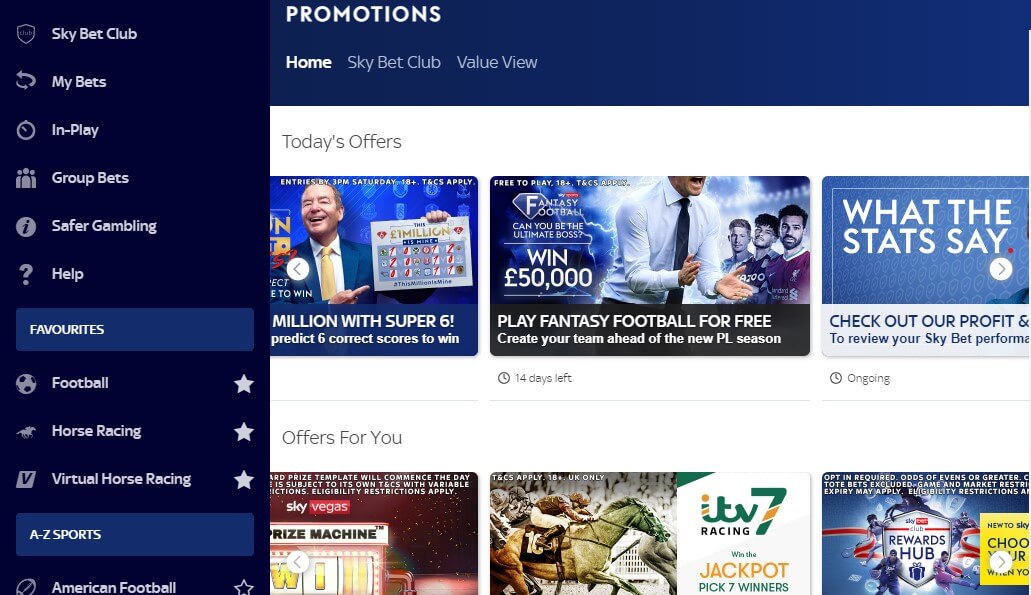This screenshot has height=595, width=1031.
Task: Go to In-Play
Action: point(75,130)
